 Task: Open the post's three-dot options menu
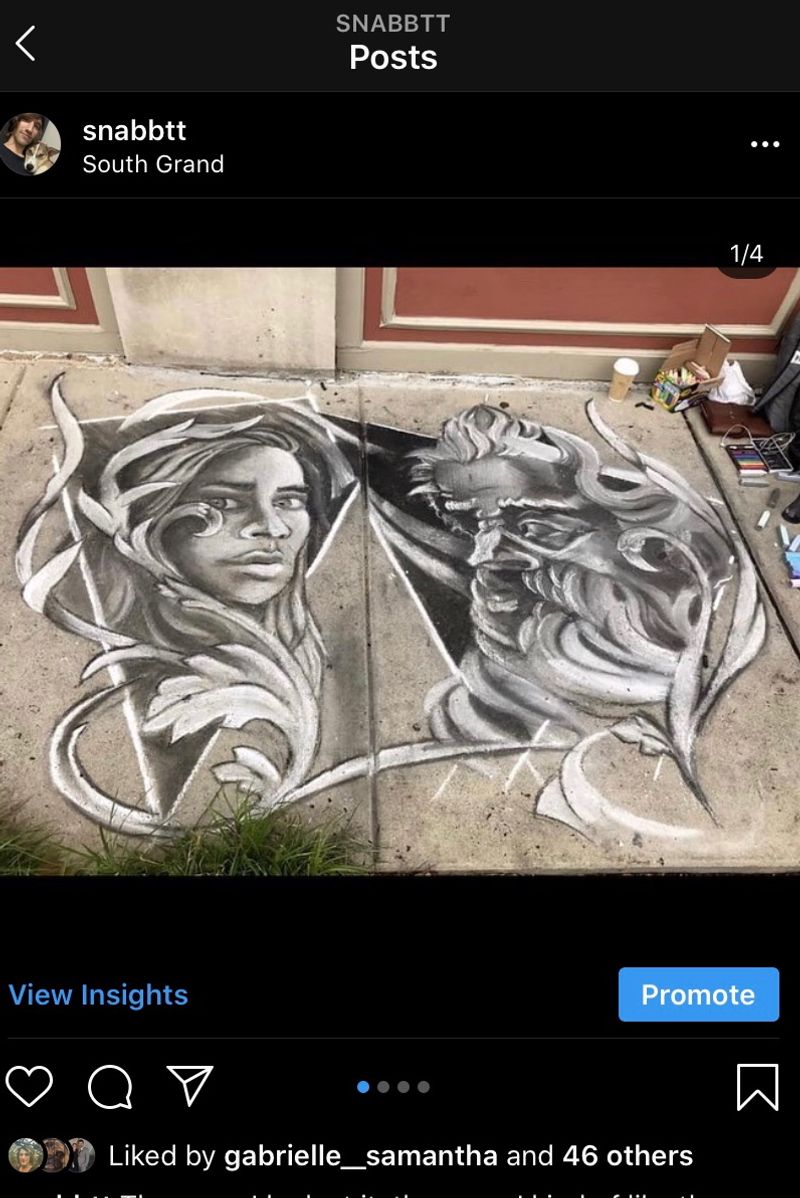pyautogui.click(x=764, y=145)
